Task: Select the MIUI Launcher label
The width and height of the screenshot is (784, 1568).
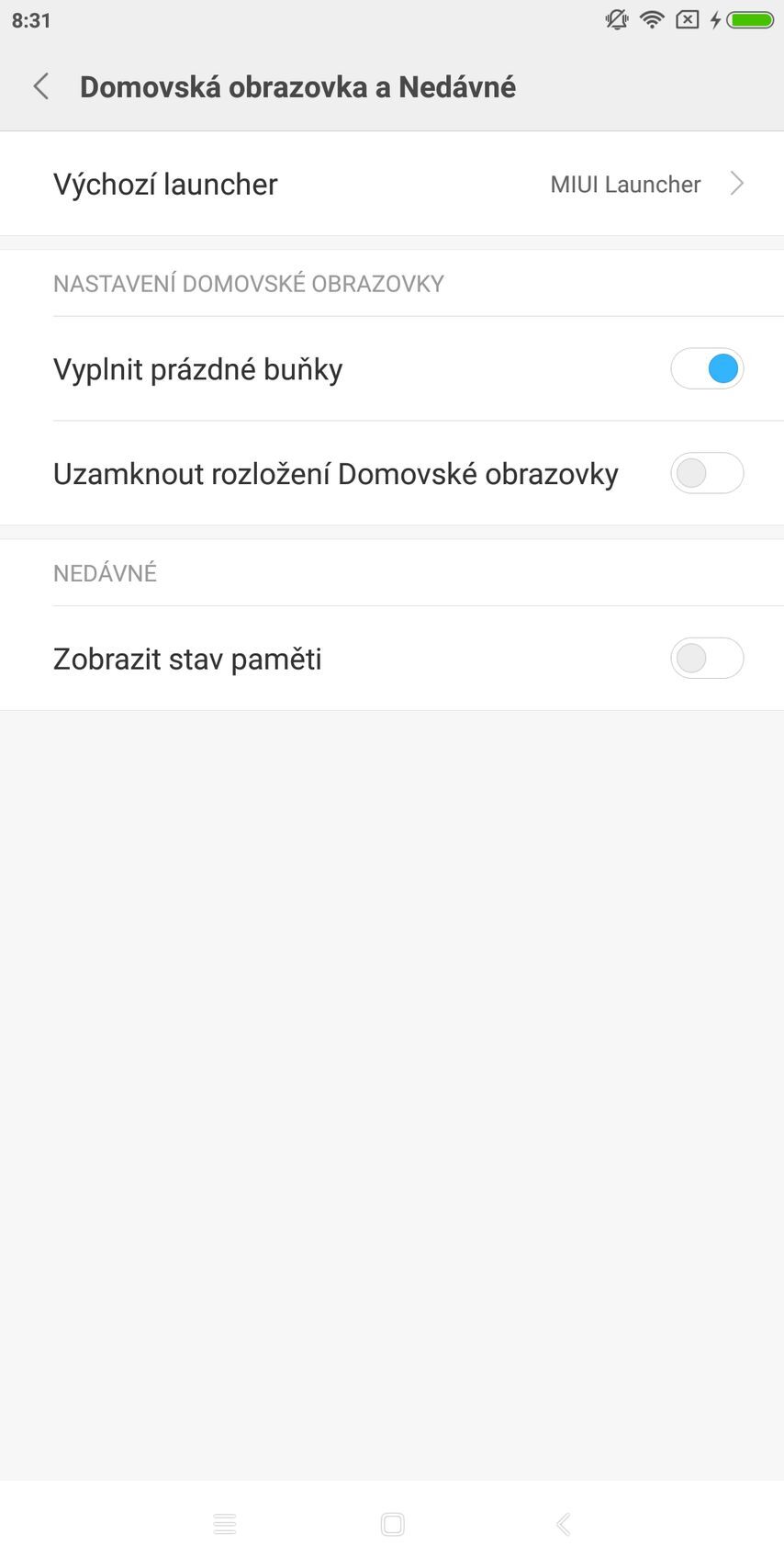Action: pos(624,184)
